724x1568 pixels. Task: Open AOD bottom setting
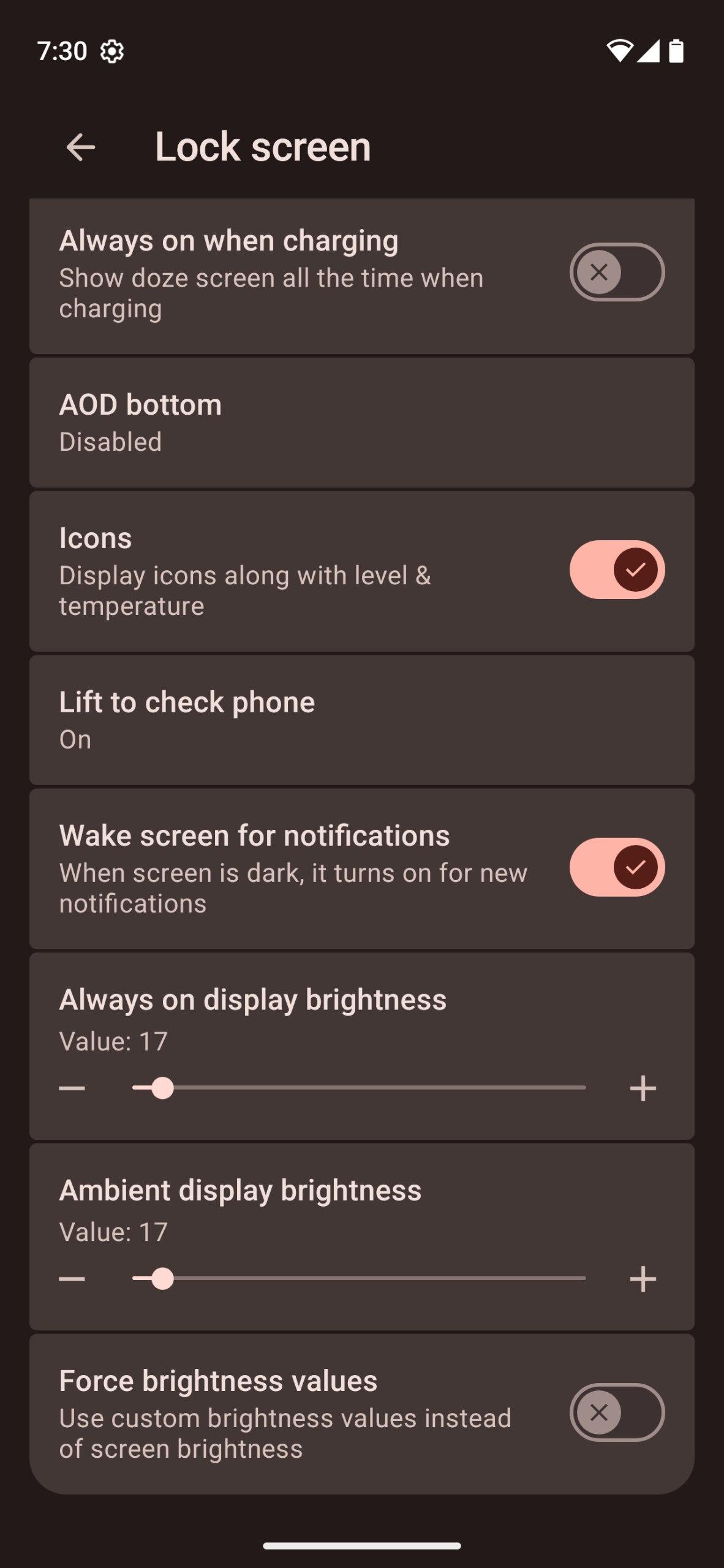pos(361,423)
